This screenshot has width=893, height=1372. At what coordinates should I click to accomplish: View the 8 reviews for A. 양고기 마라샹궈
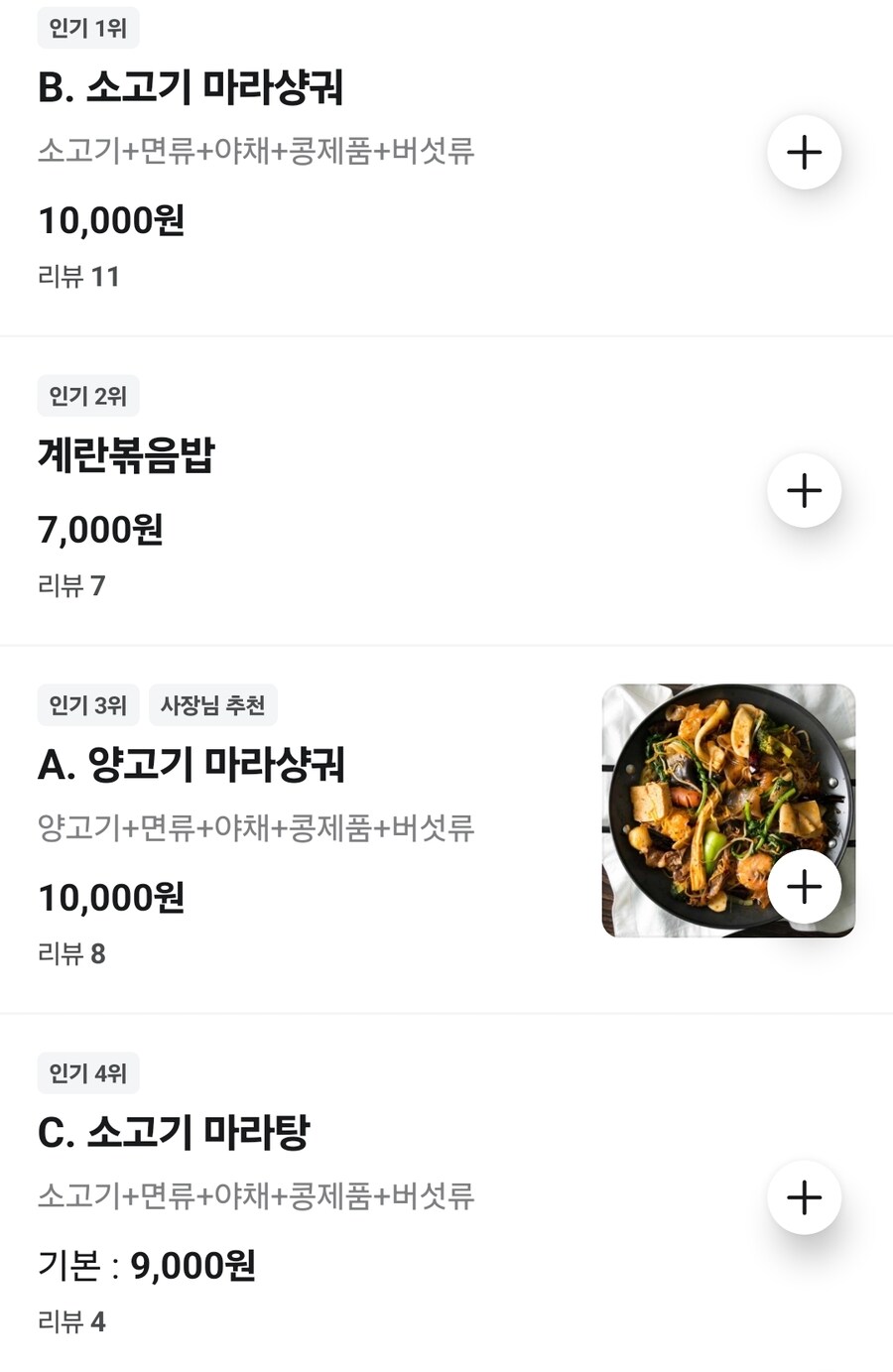(72, 954)
